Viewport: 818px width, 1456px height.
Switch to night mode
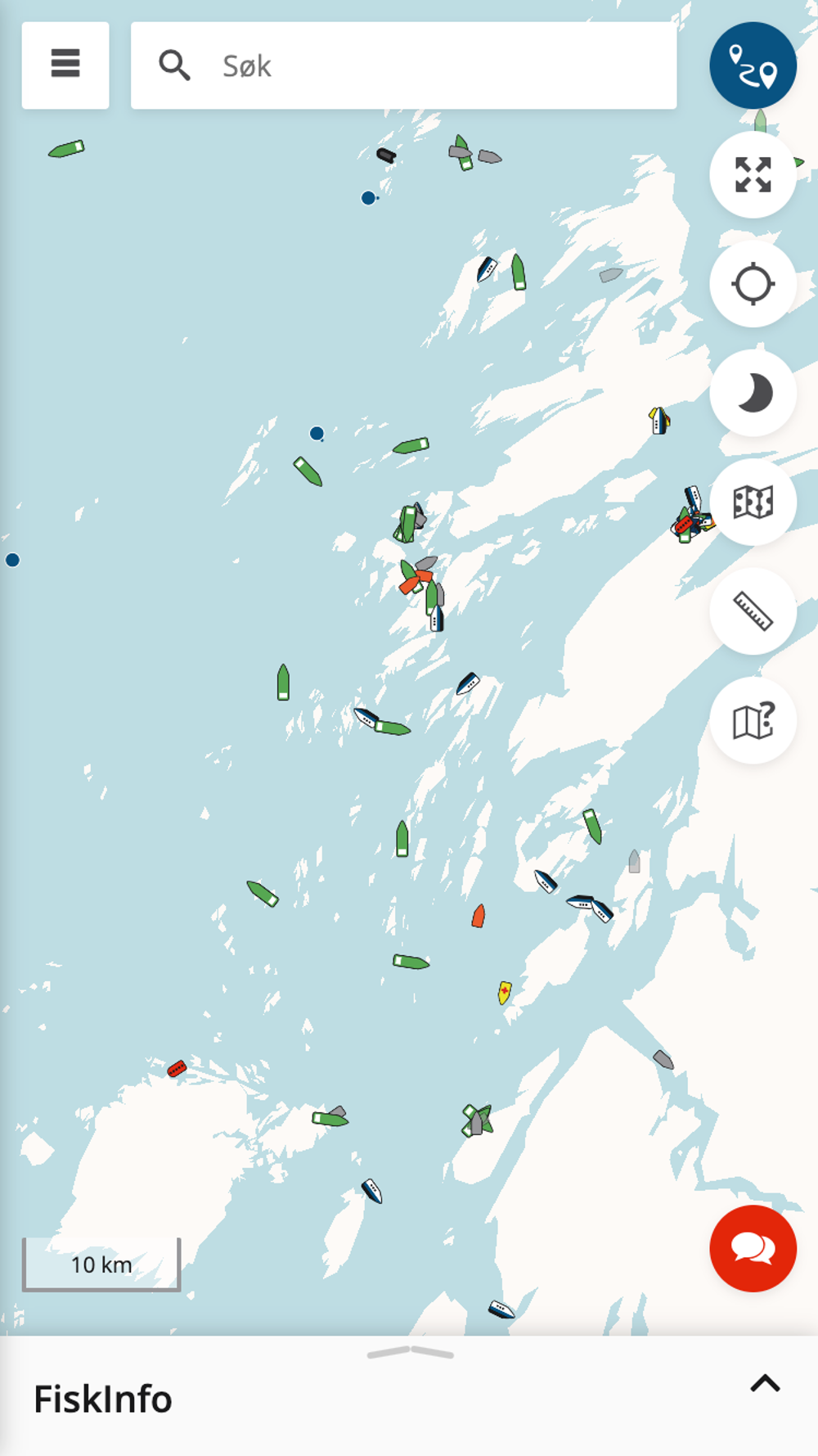(x=753, y=393)
